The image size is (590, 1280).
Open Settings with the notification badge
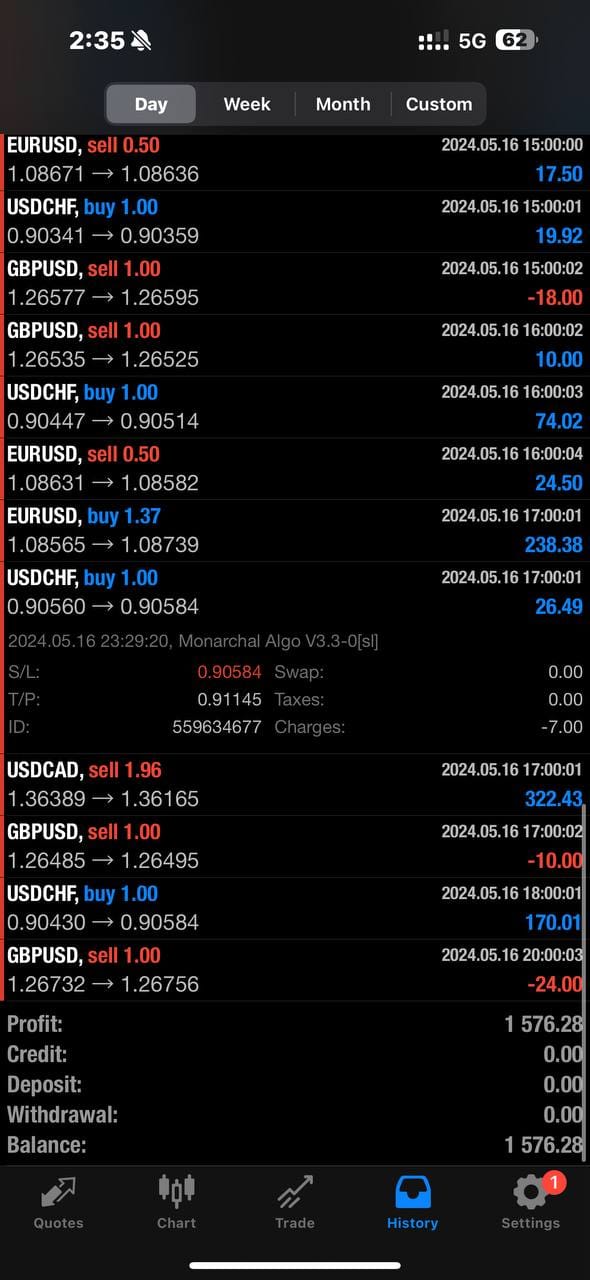pos(531,1202)
